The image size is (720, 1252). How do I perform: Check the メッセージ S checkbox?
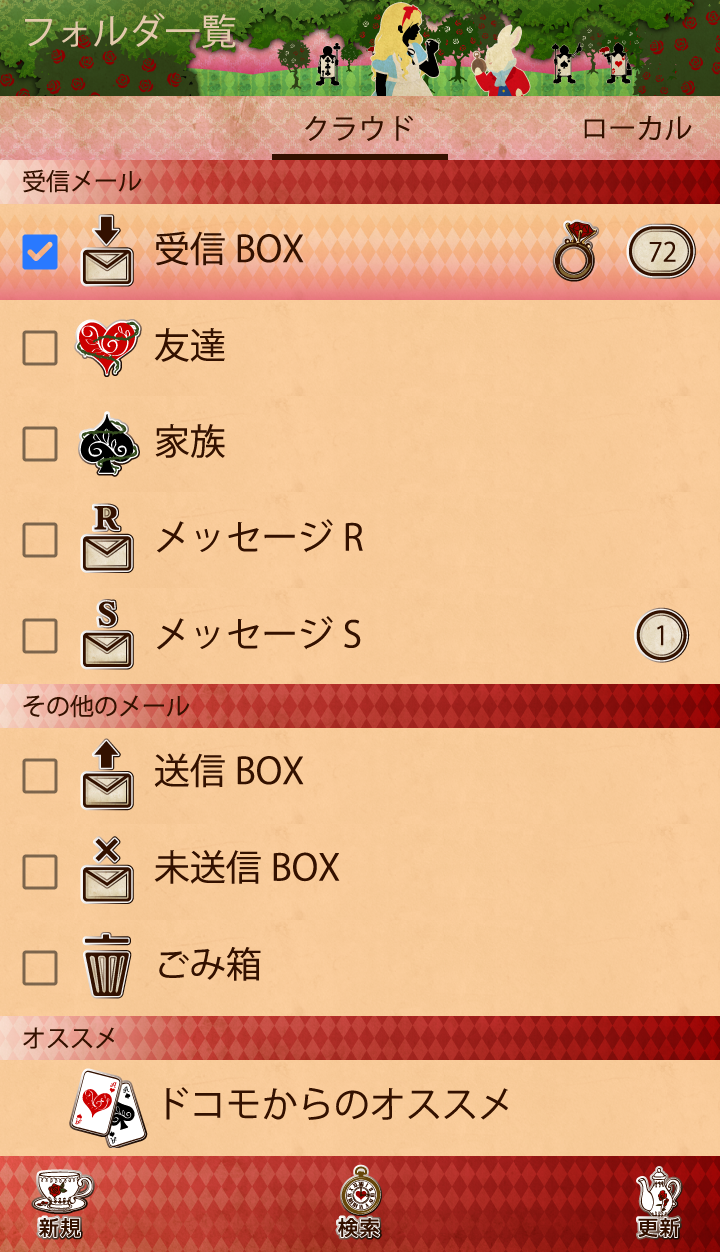40,636
